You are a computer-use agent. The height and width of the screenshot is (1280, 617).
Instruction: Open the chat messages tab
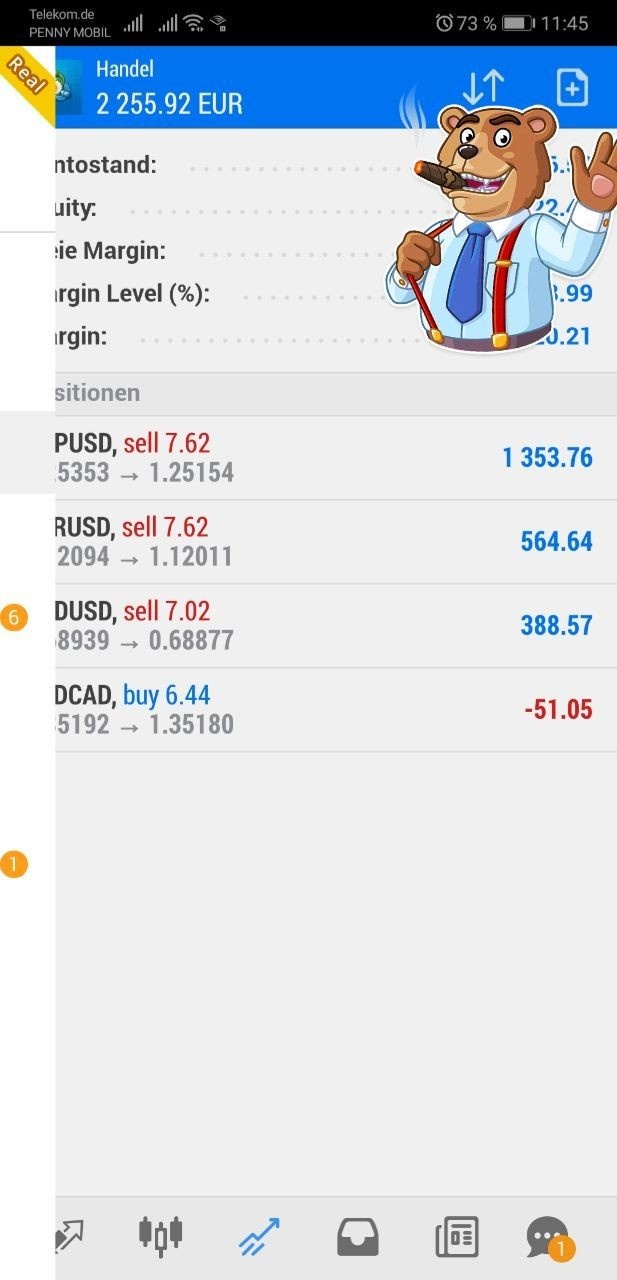[548, 1237]
